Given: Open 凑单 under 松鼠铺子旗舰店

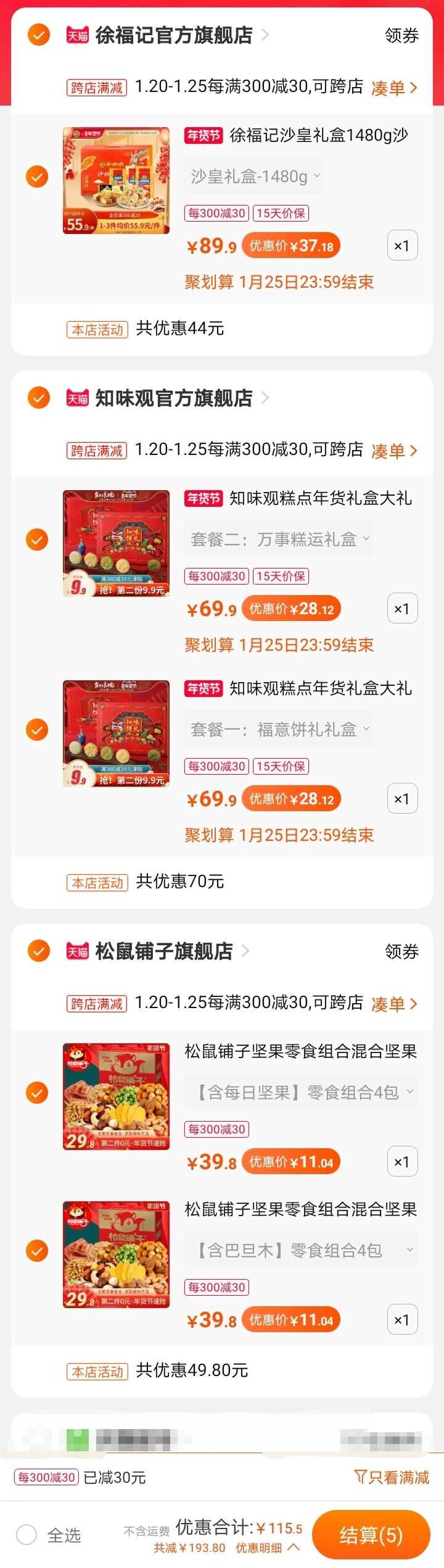Looking at the screenshot, I should click(394, 1004).
